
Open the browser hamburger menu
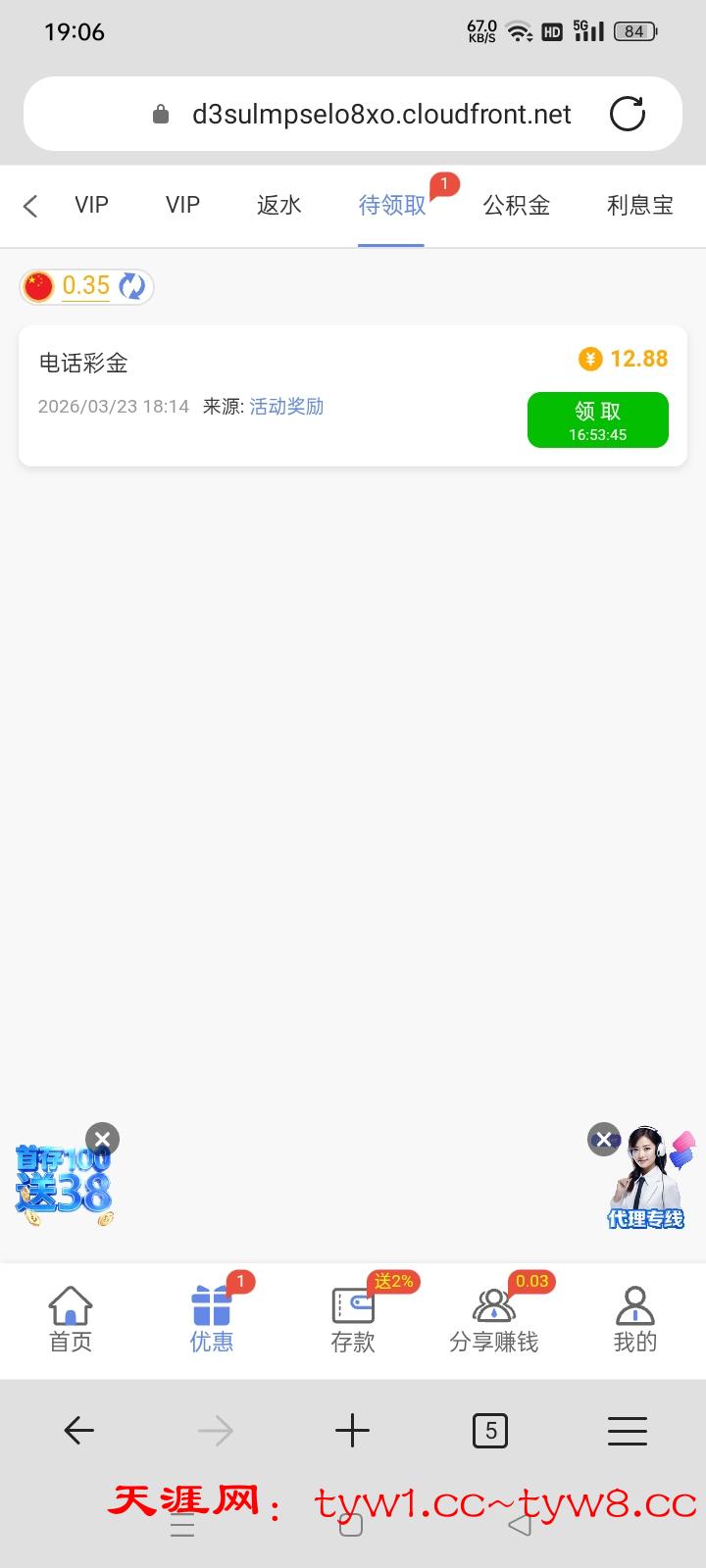(x=627, y=1432)
